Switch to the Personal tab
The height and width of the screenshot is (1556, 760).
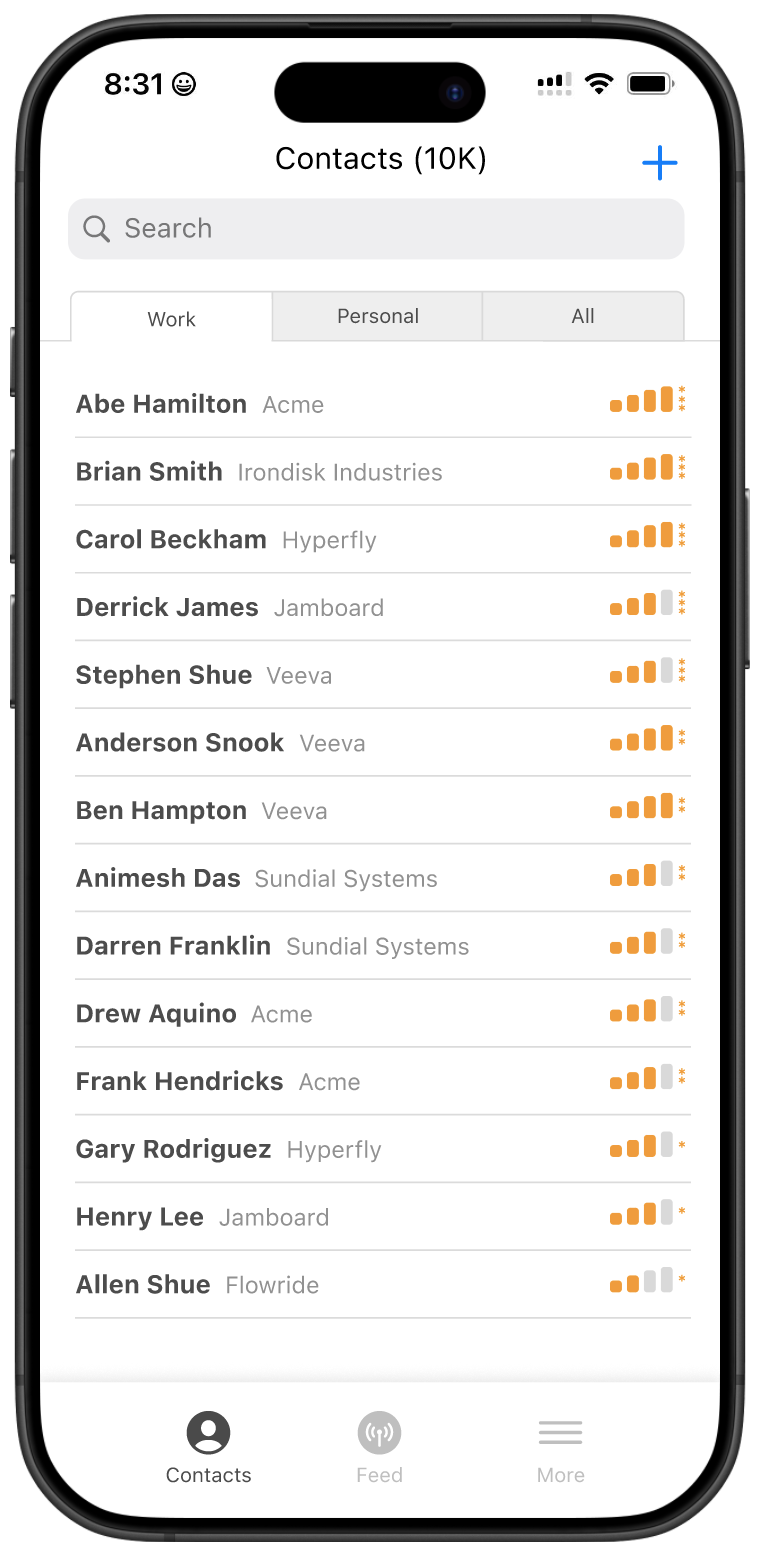[x=377, y=317]
